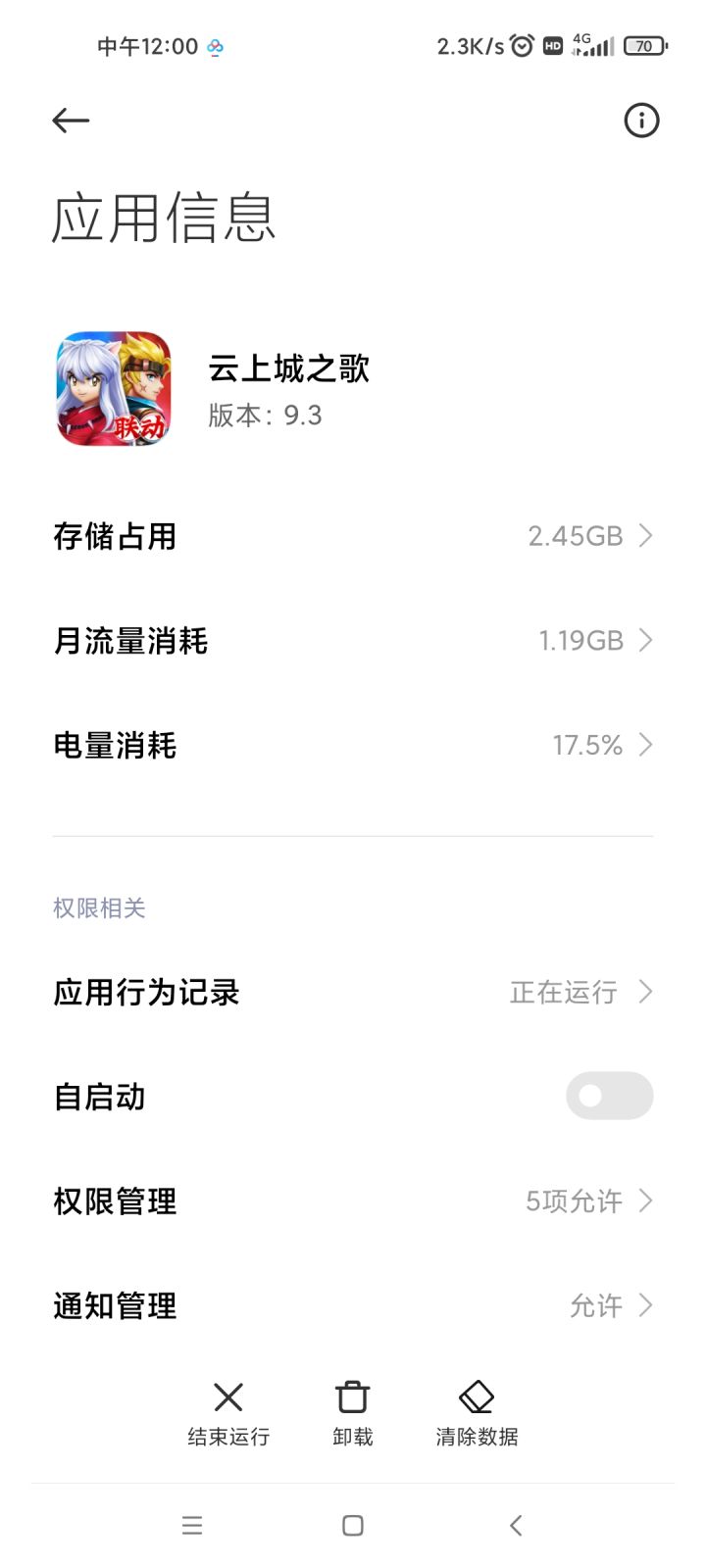This screenshot has height=1568, width=706.
Task: Open the info icon in the top-right corner
Action: [641, 121]
